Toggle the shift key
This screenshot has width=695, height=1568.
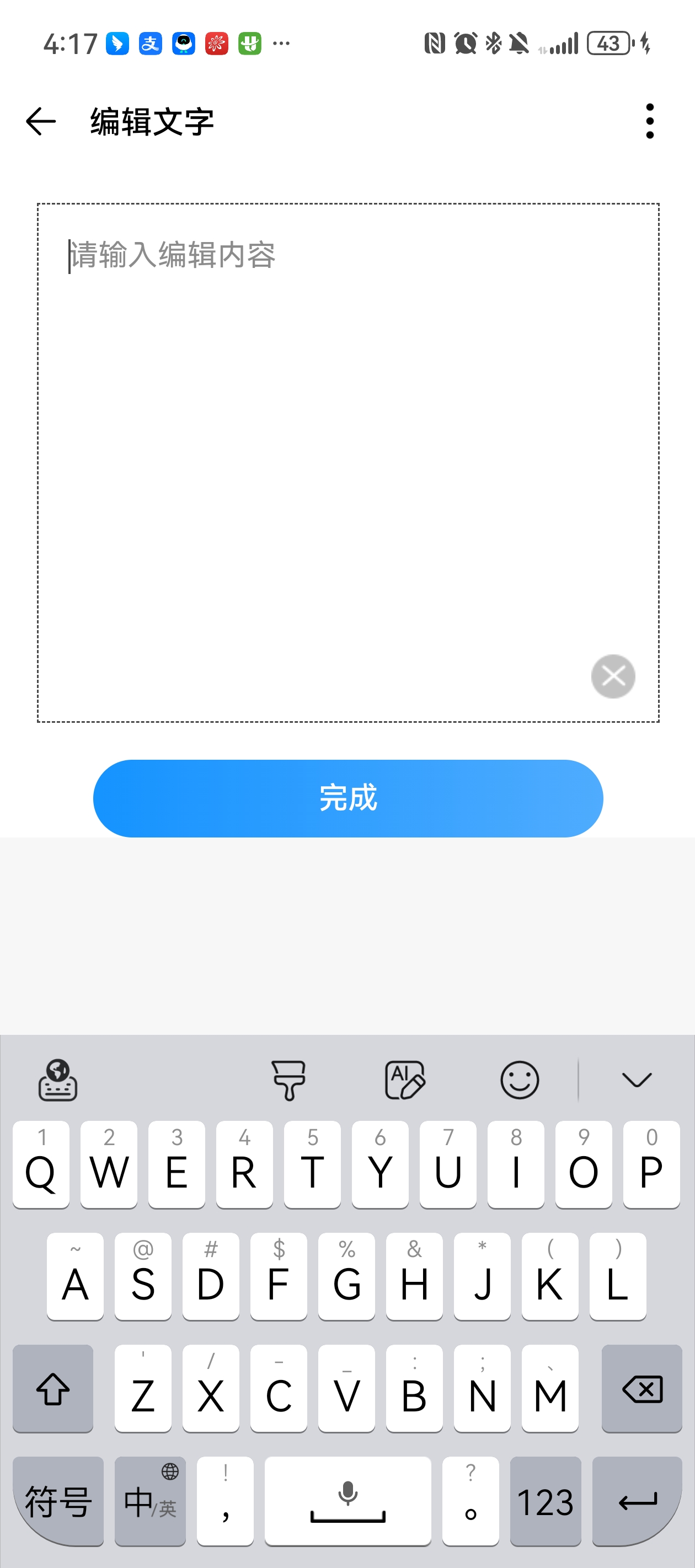coord(53,1389)
